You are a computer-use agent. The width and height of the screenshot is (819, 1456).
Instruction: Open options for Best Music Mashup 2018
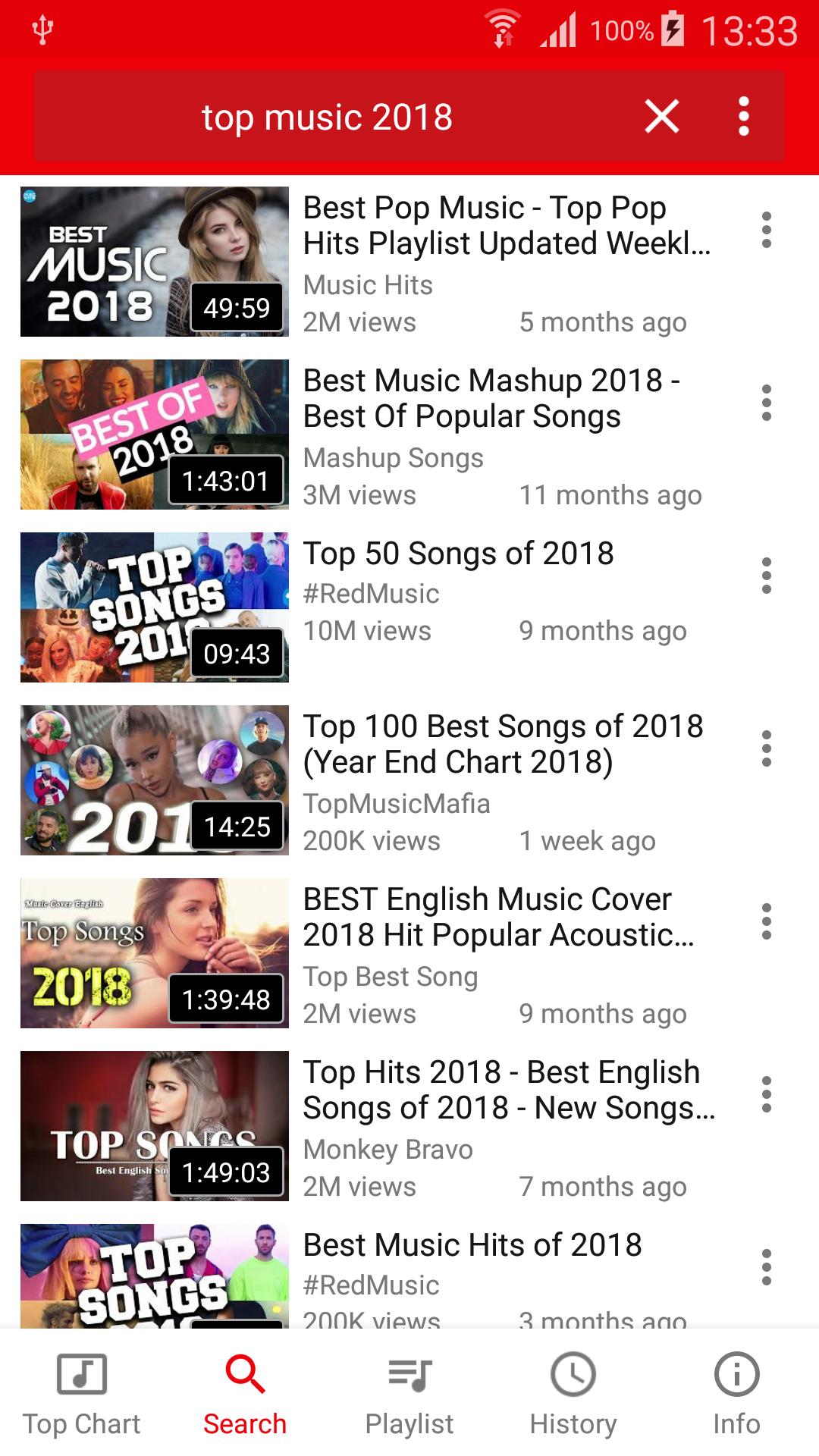(766, 403)
